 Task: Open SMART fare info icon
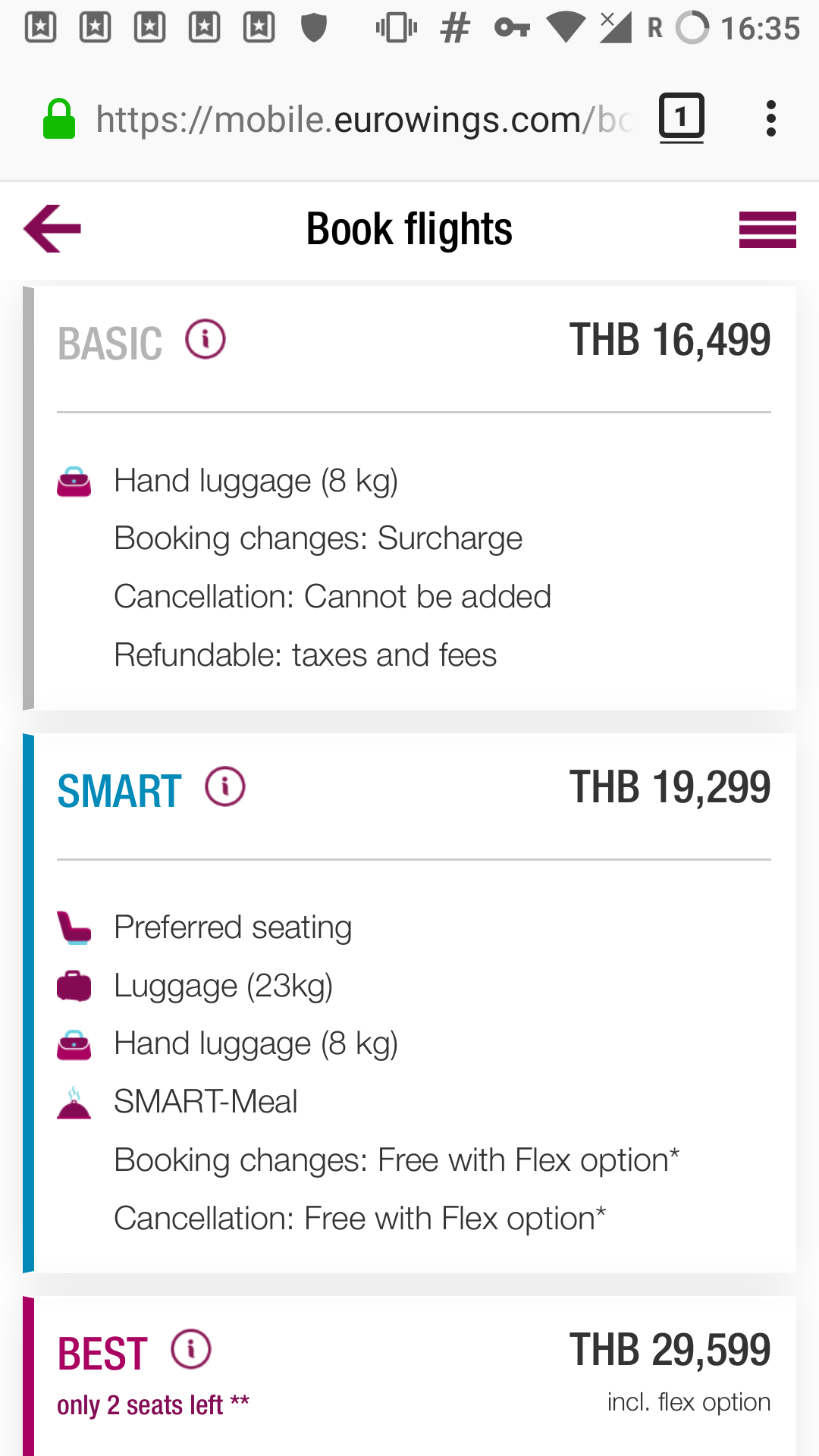(x=225, y=786)
